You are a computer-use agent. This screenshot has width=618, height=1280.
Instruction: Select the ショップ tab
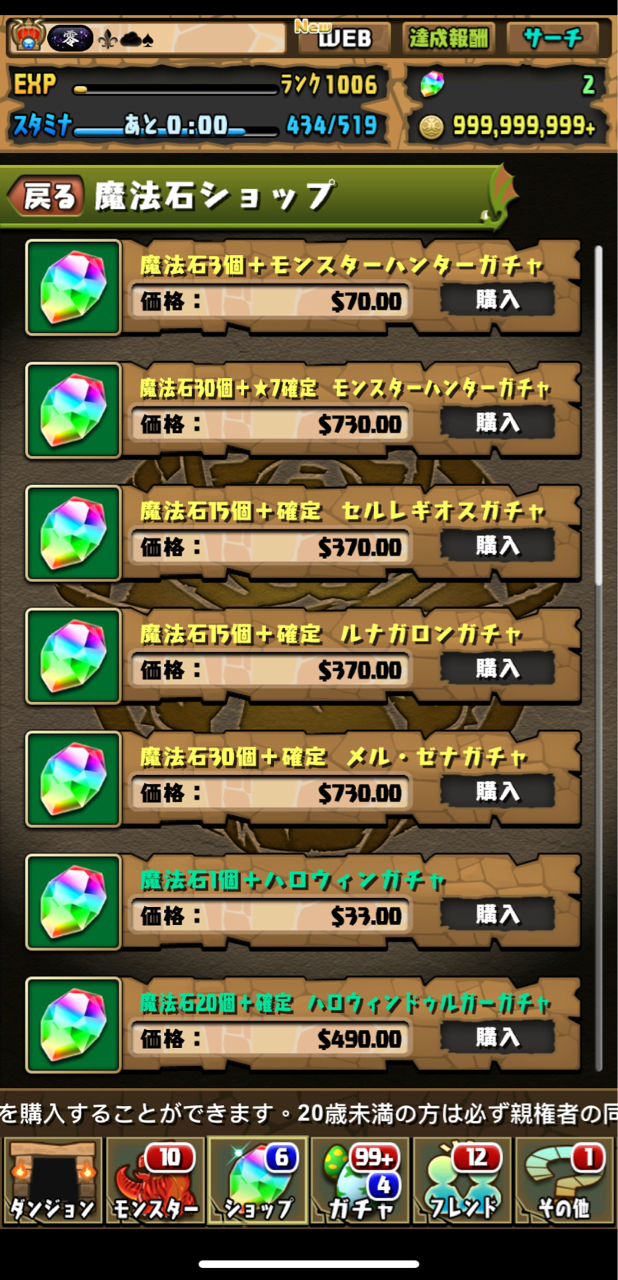[x=257, y=1181]
